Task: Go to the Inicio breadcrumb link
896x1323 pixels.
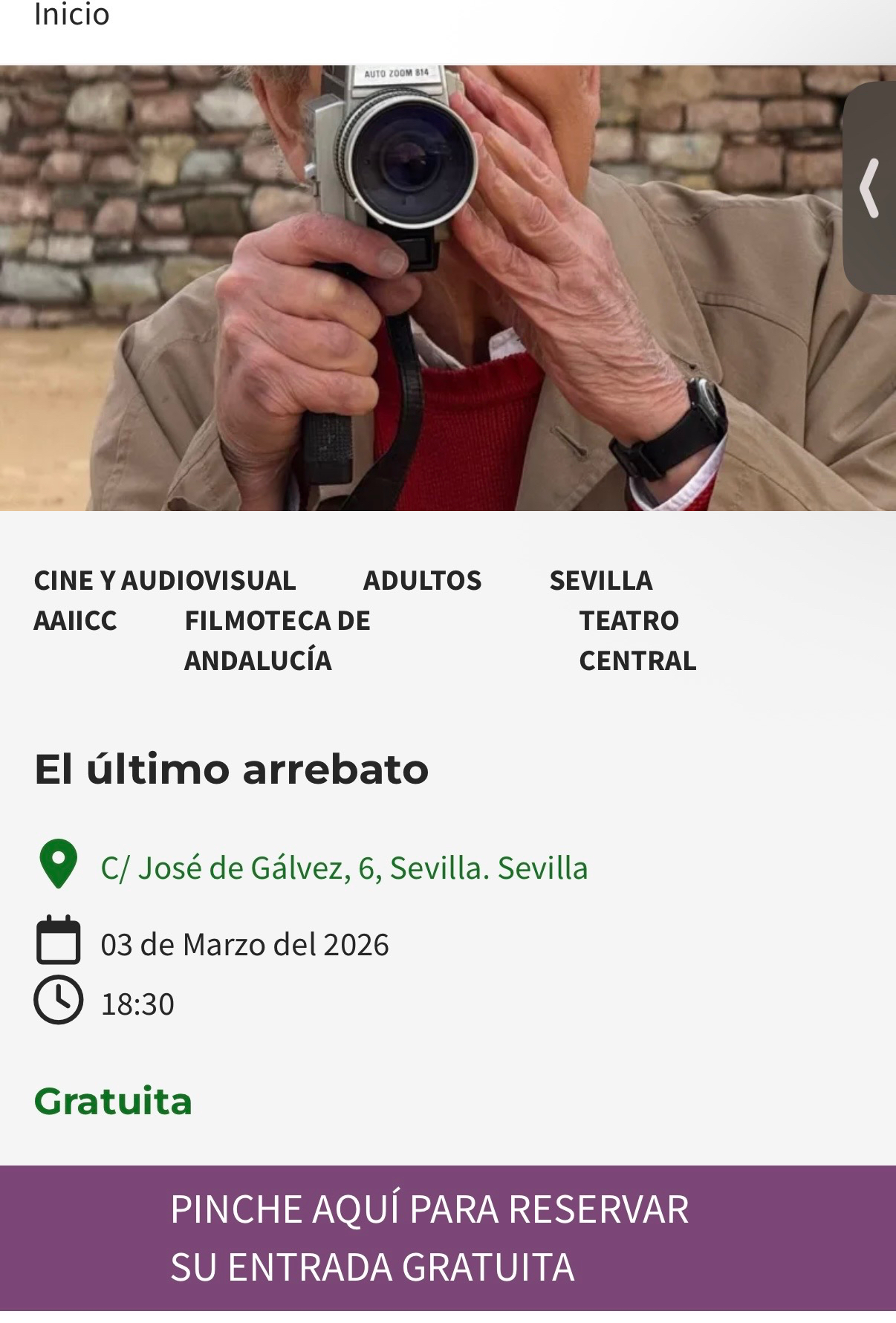Action: (72, 15)
